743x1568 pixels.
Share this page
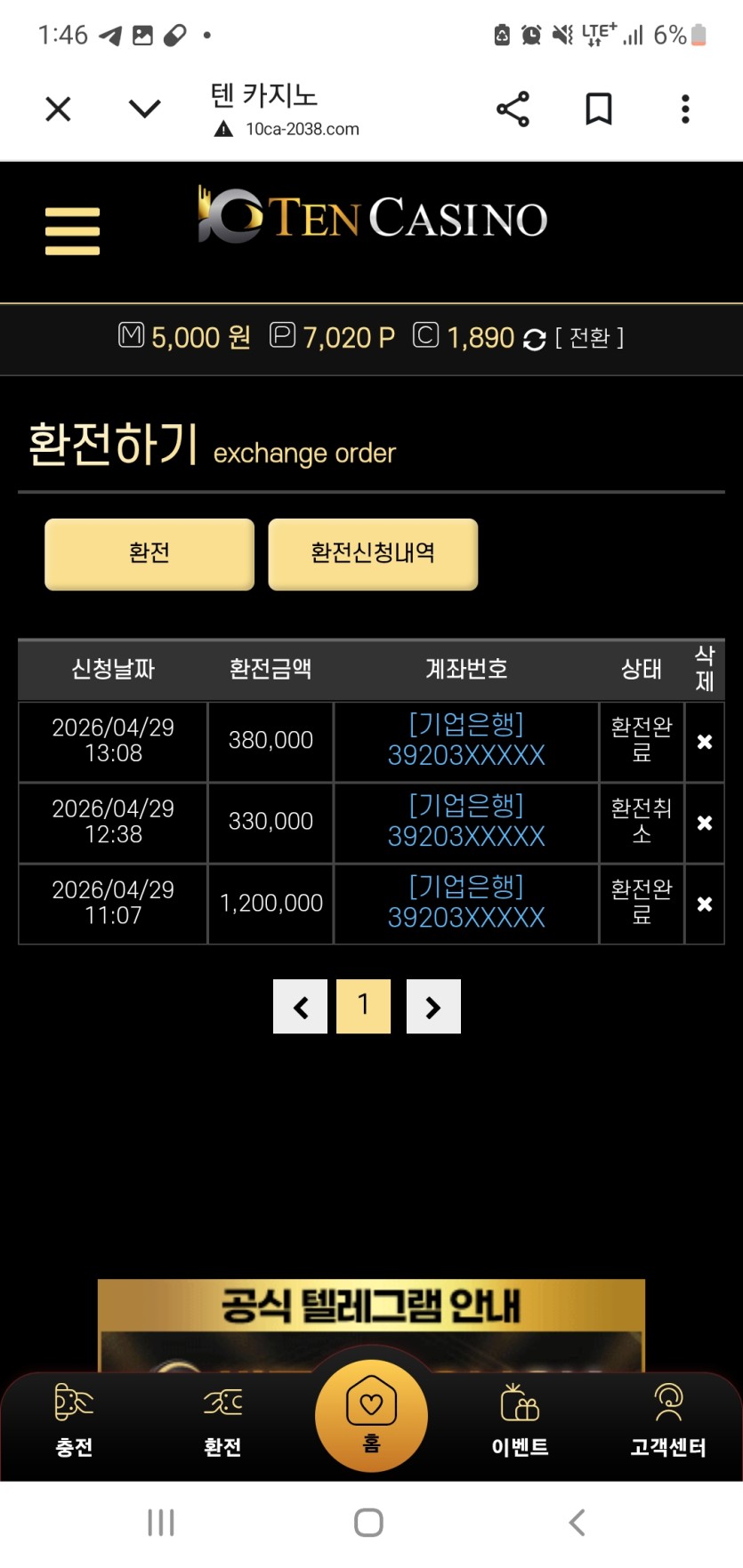point(513,109)
